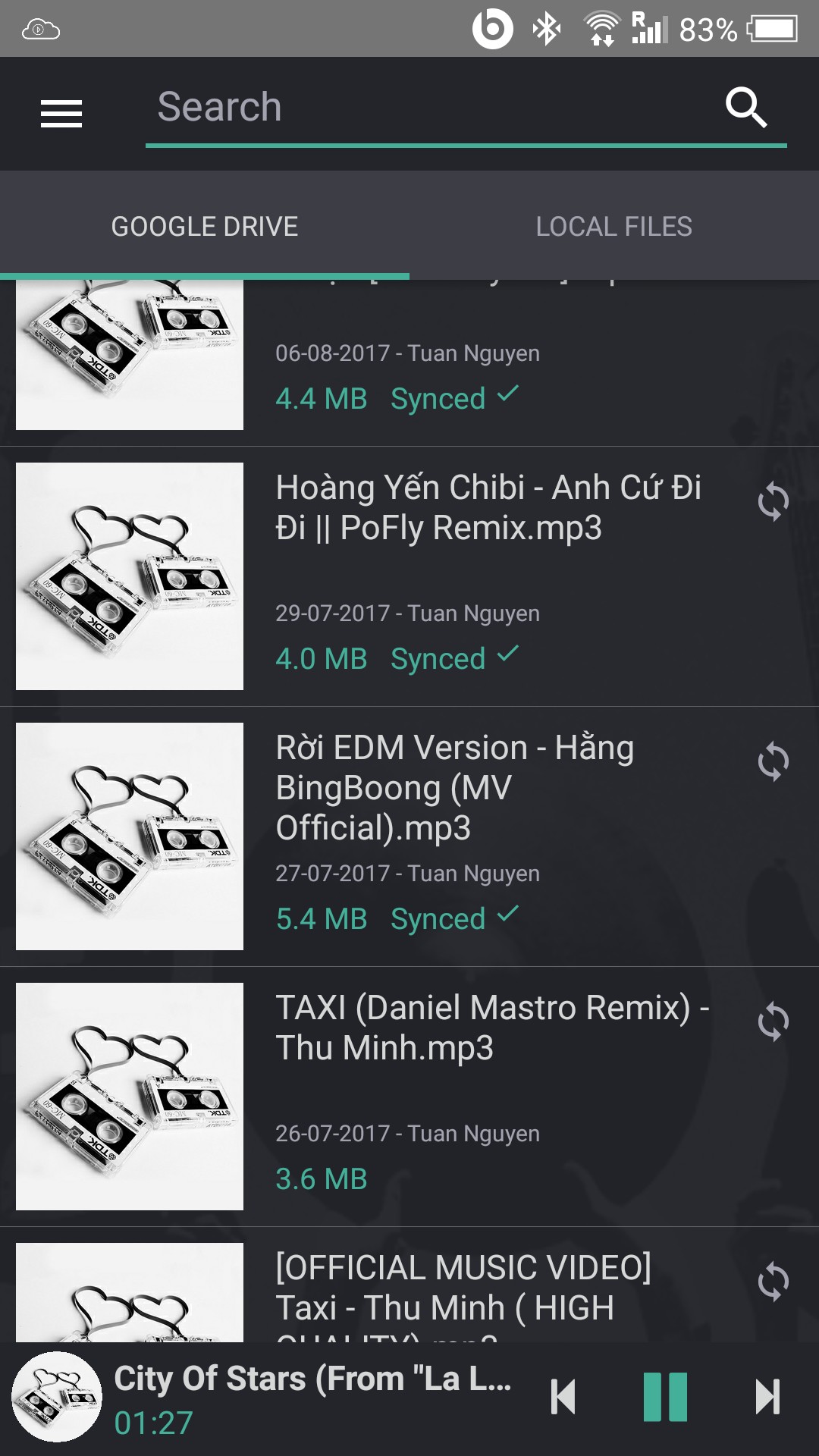Screen dimensions: 819x1456
Task: Open the hamburger drawer menu
Action: (x=61, y=114)
